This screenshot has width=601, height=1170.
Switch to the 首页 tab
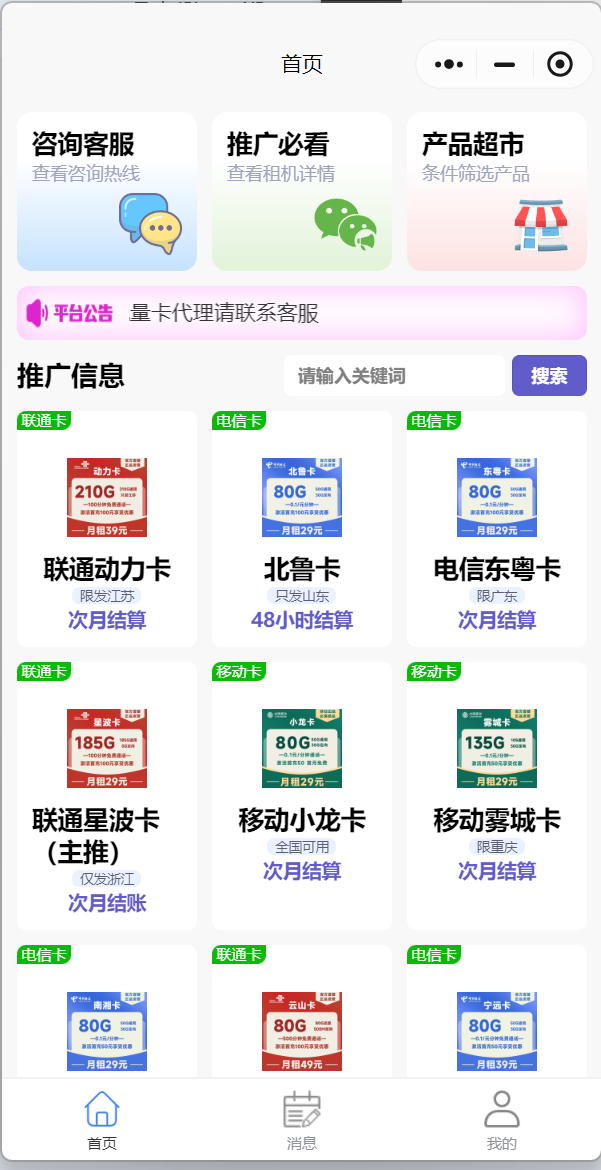click(x=101, y=1121)
